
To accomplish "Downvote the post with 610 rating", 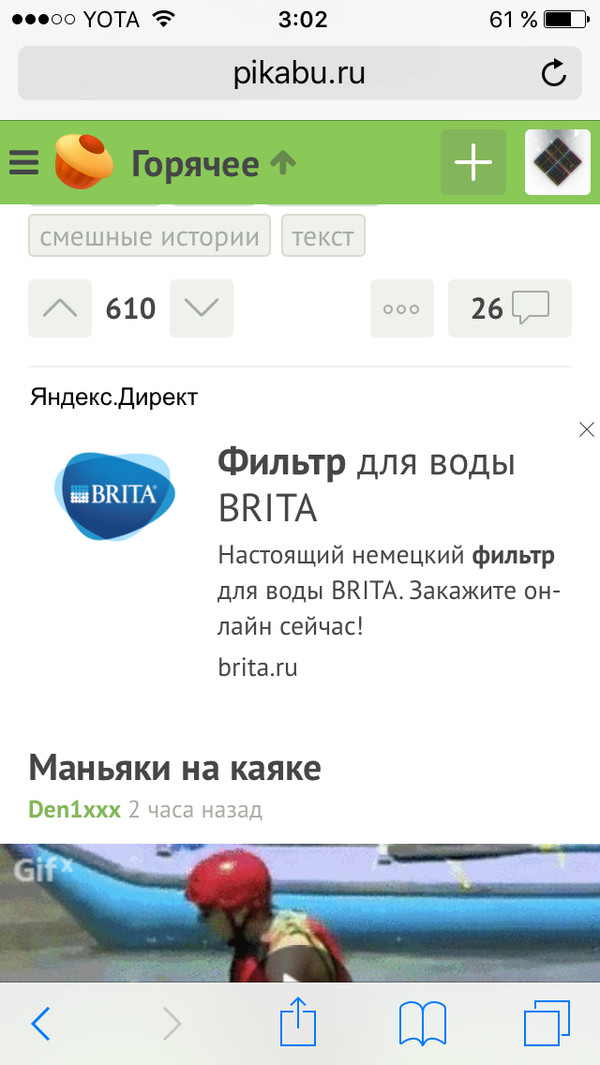I will tap(201, 309).
